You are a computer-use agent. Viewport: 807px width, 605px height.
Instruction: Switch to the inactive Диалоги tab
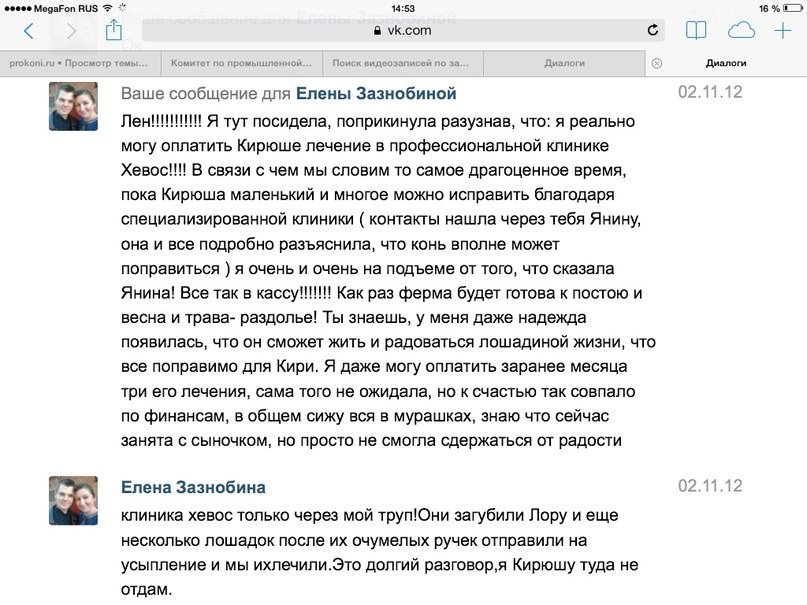click(x=564, y=63)
